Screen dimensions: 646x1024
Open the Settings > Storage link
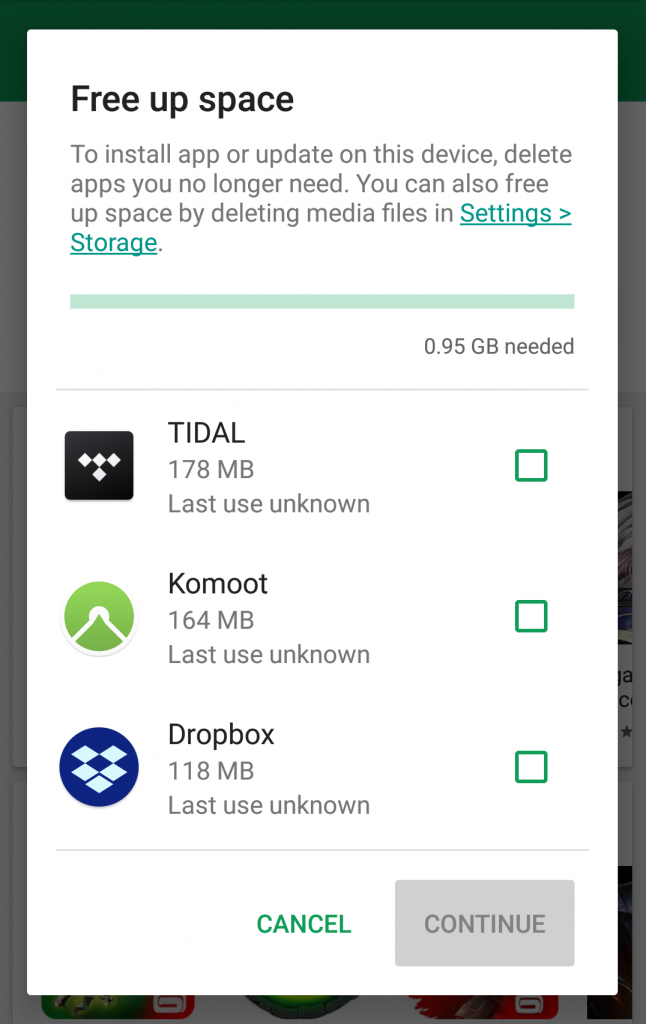(x=514, y=214)
